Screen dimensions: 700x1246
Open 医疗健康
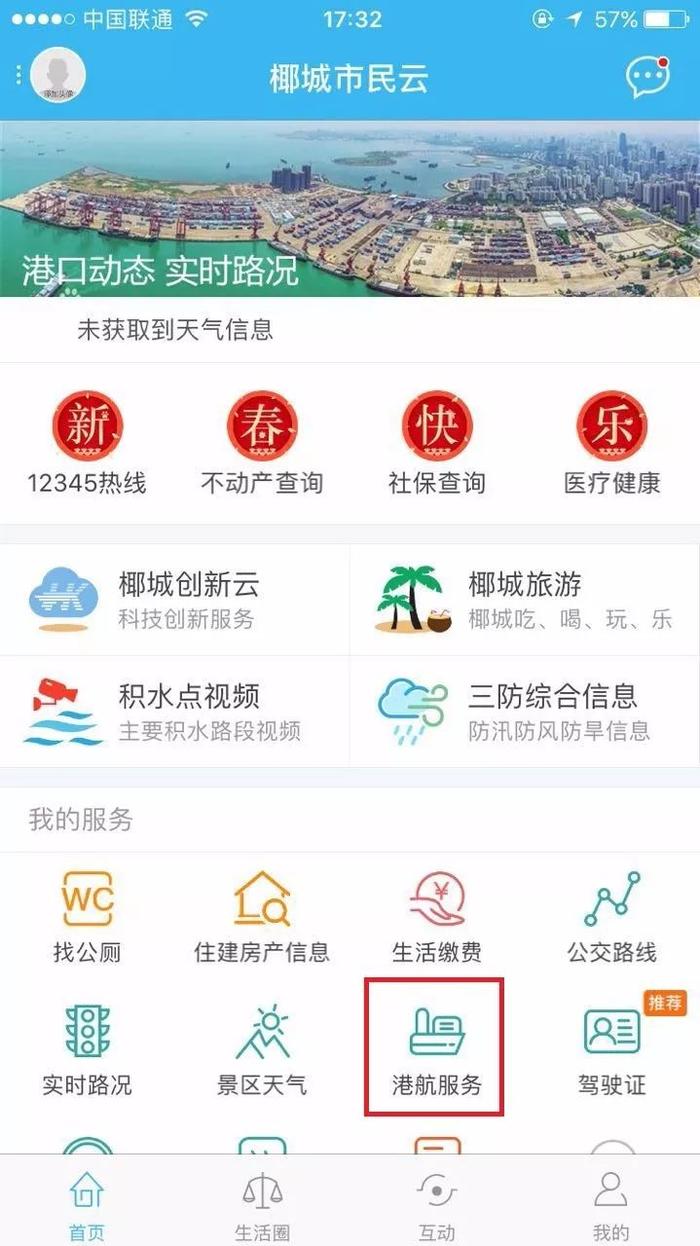(612, 441)
